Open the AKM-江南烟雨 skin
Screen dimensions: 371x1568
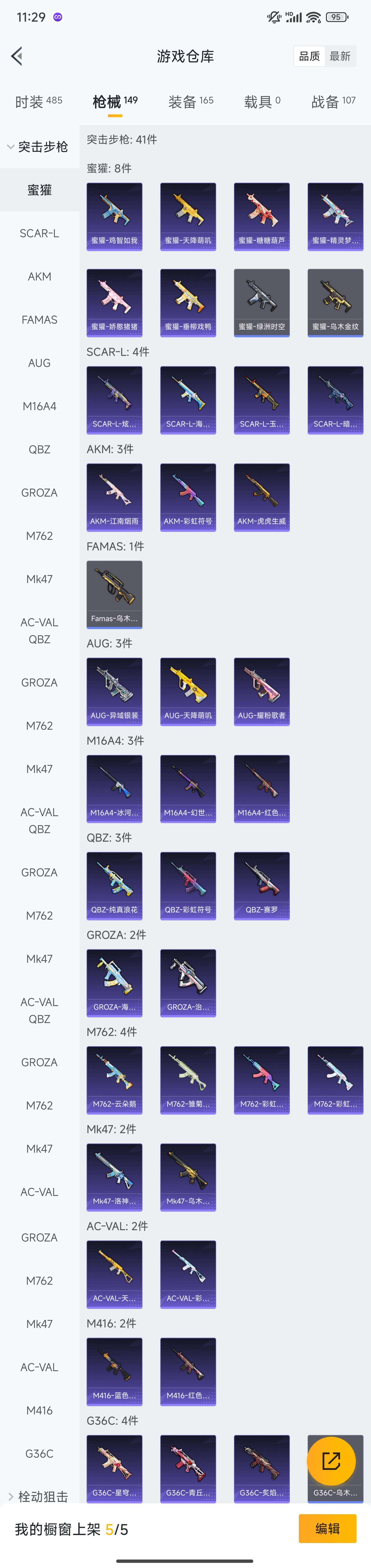(115, 497)
